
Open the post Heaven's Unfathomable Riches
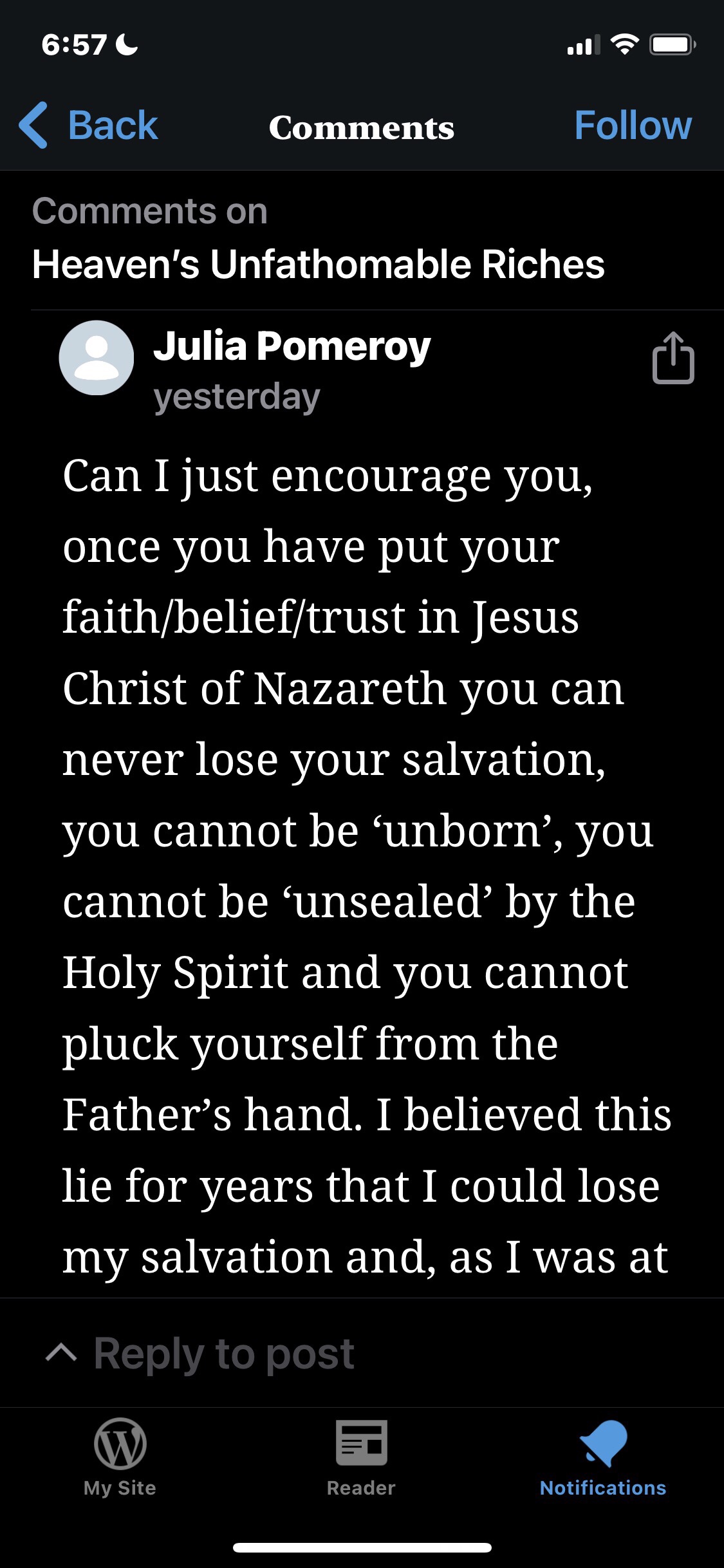click(x=318, y=265)
